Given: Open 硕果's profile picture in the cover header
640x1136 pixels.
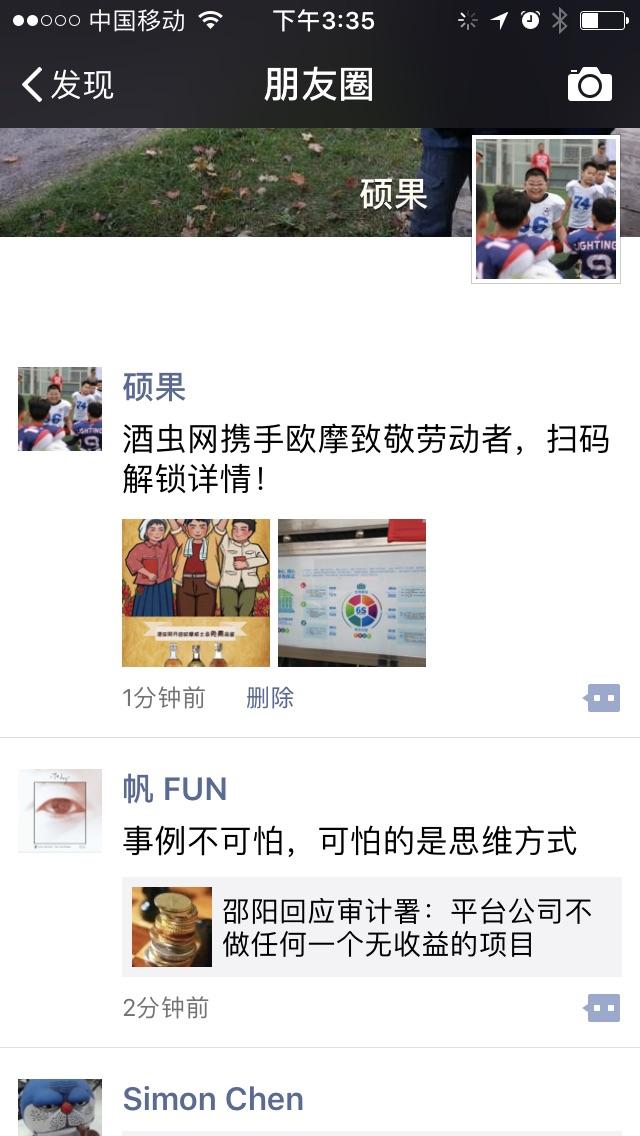Looking at the screenshot, I should (546, 209).
